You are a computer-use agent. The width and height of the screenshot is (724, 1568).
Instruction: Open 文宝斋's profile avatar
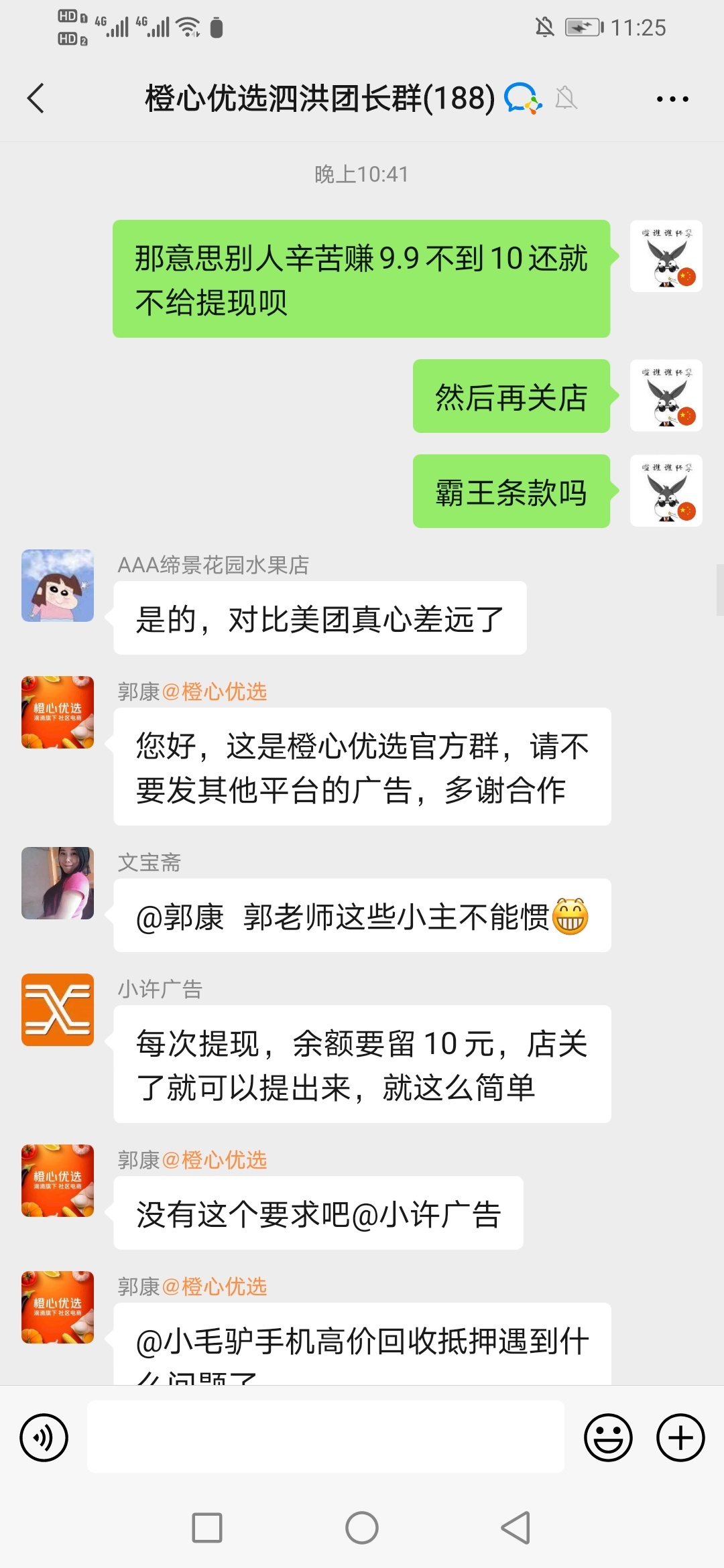(58, 883)
